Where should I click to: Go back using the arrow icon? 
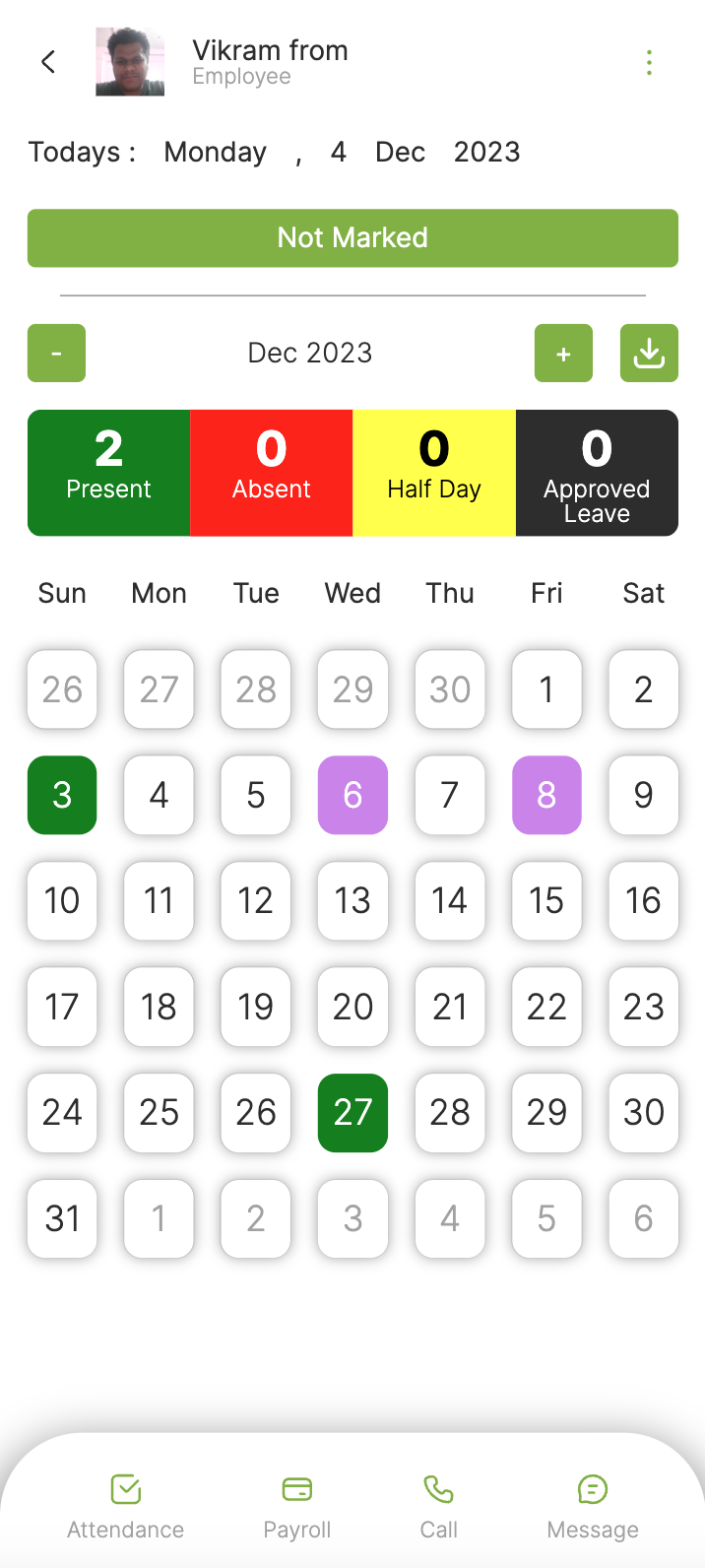pyautogui.click(x=48, y=62)
